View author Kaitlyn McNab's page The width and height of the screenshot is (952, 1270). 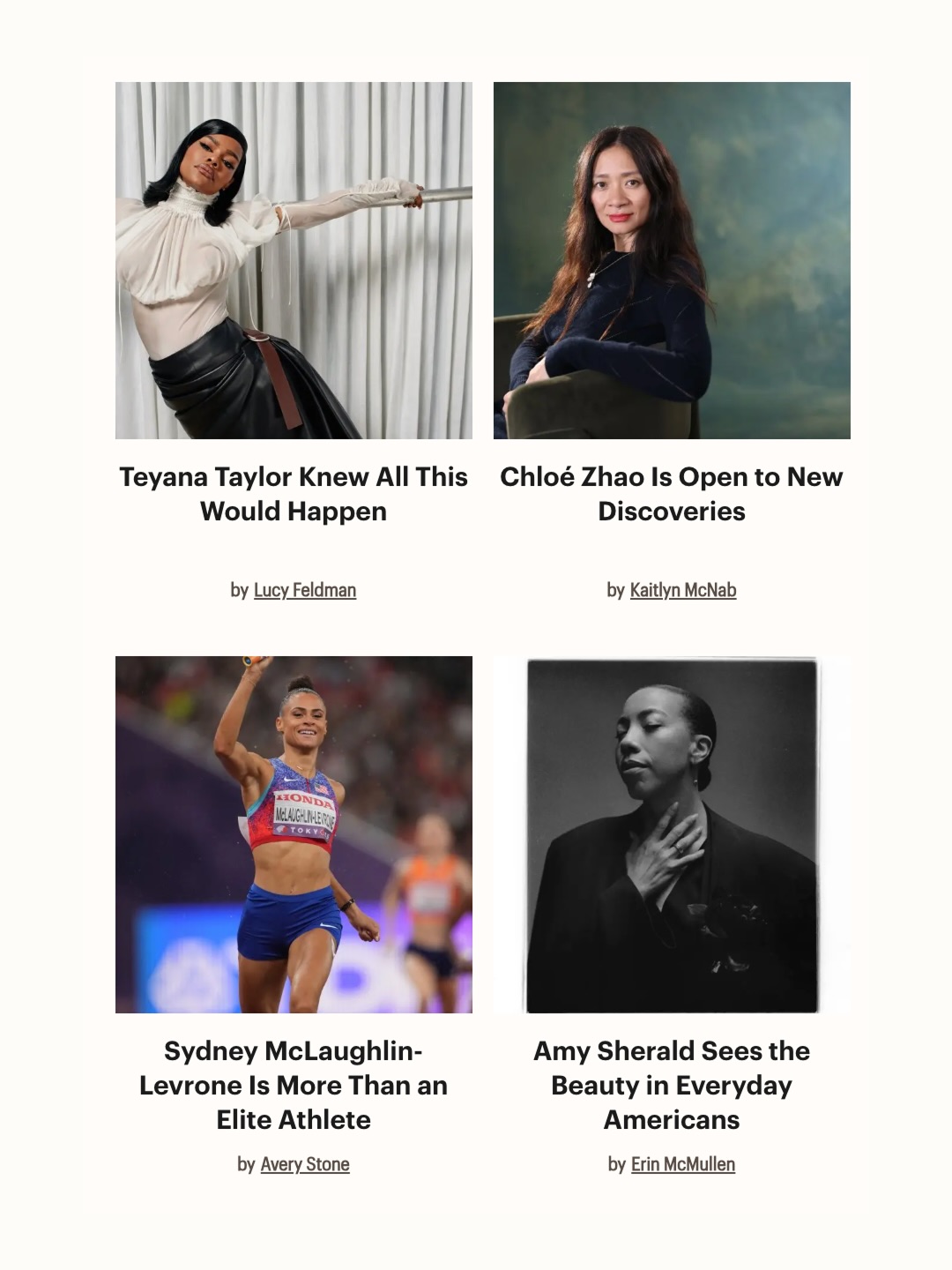682,590
